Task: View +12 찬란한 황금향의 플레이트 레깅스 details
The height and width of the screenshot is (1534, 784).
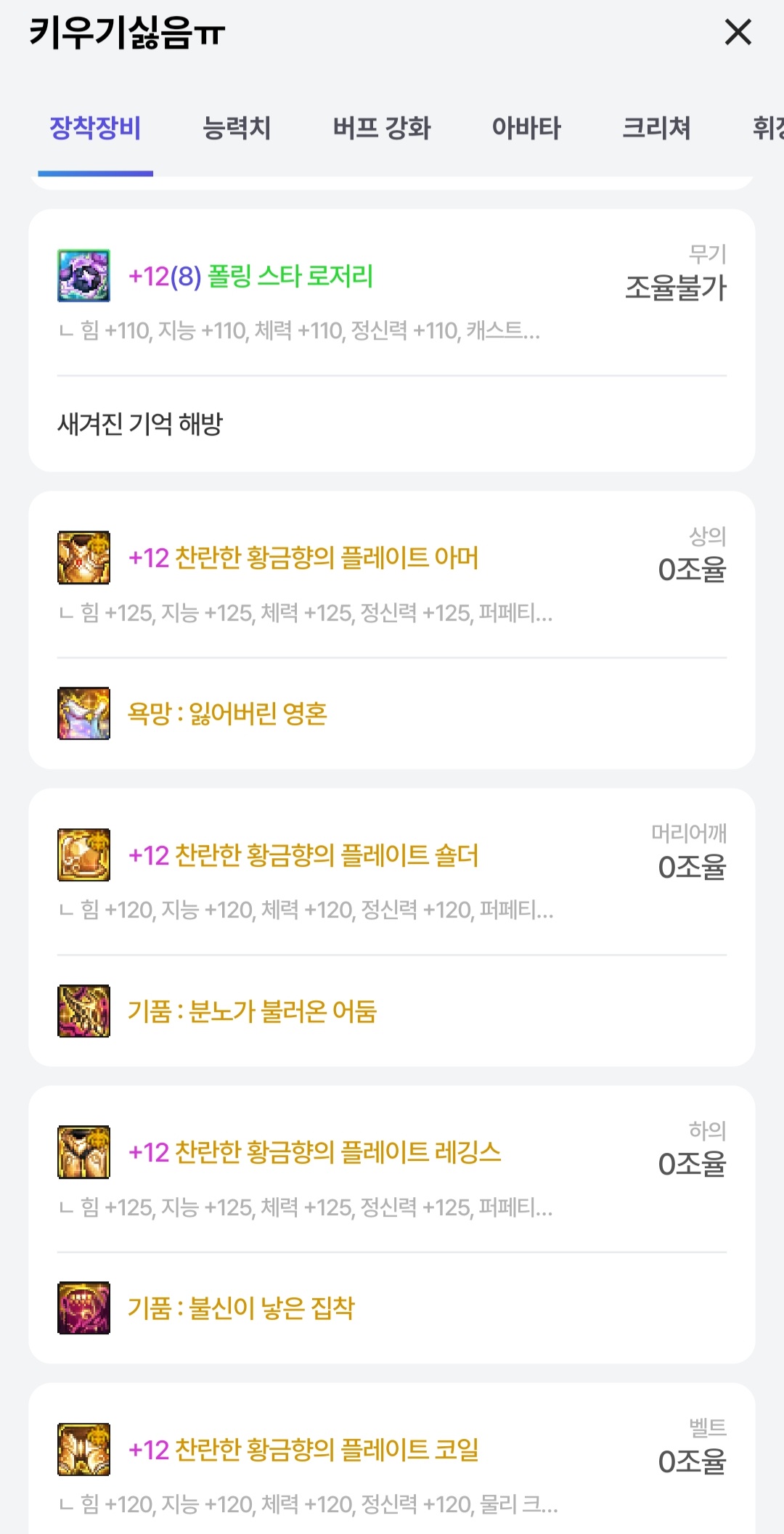Action: coord(314,1153)
